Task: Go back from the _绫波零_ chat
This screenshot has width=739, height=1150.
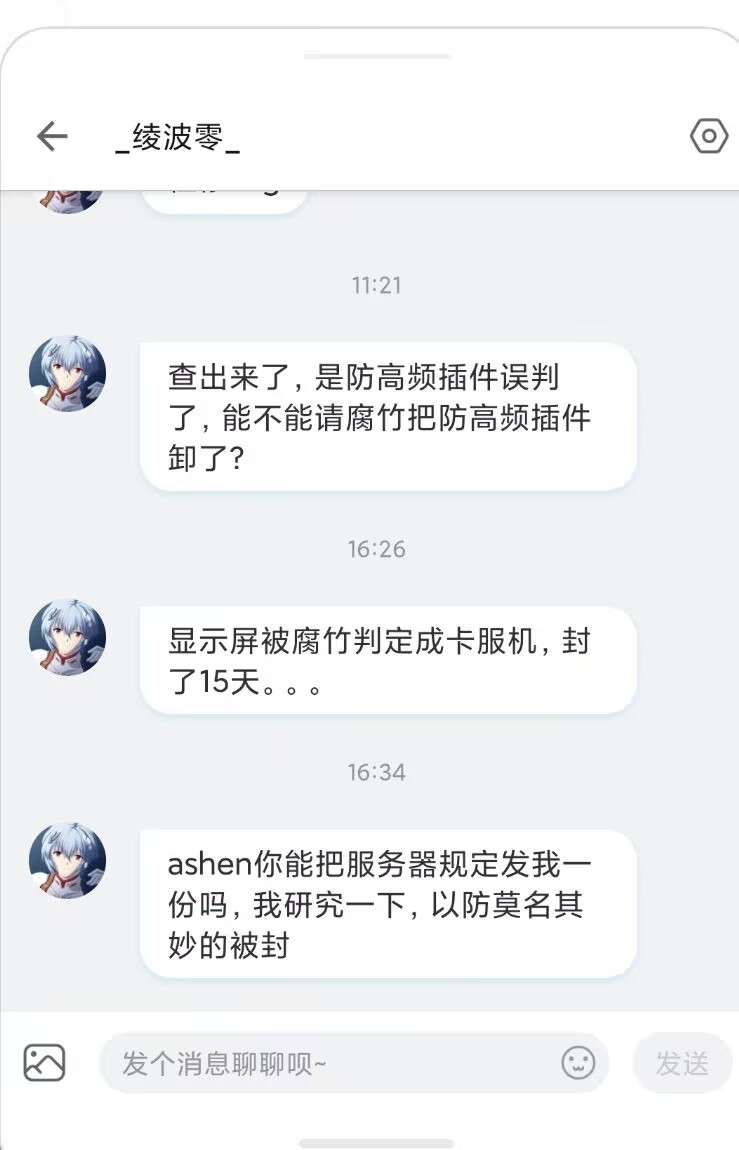Action: click(52, 136)
